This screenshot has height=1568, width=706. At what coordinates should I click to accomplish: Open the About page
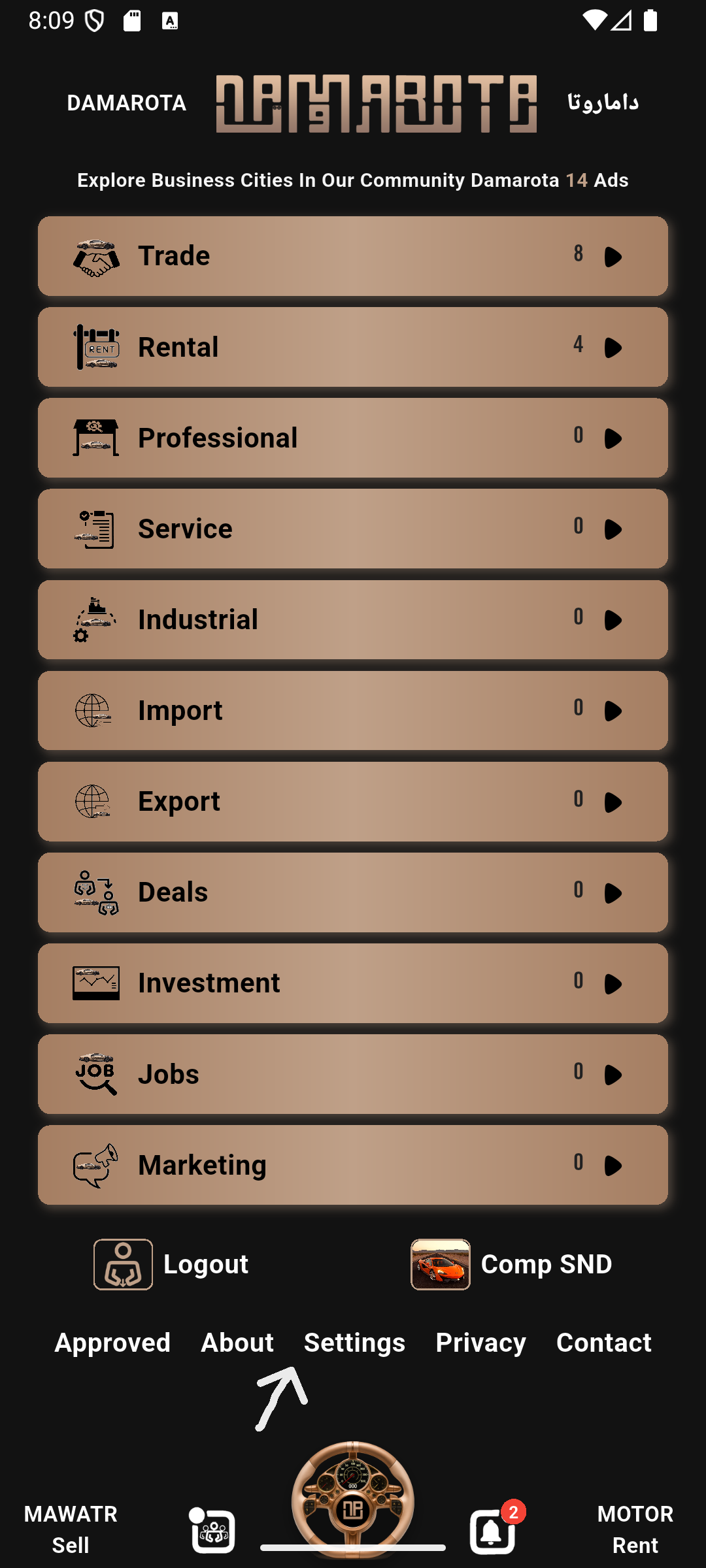(x=237, y=1343)
